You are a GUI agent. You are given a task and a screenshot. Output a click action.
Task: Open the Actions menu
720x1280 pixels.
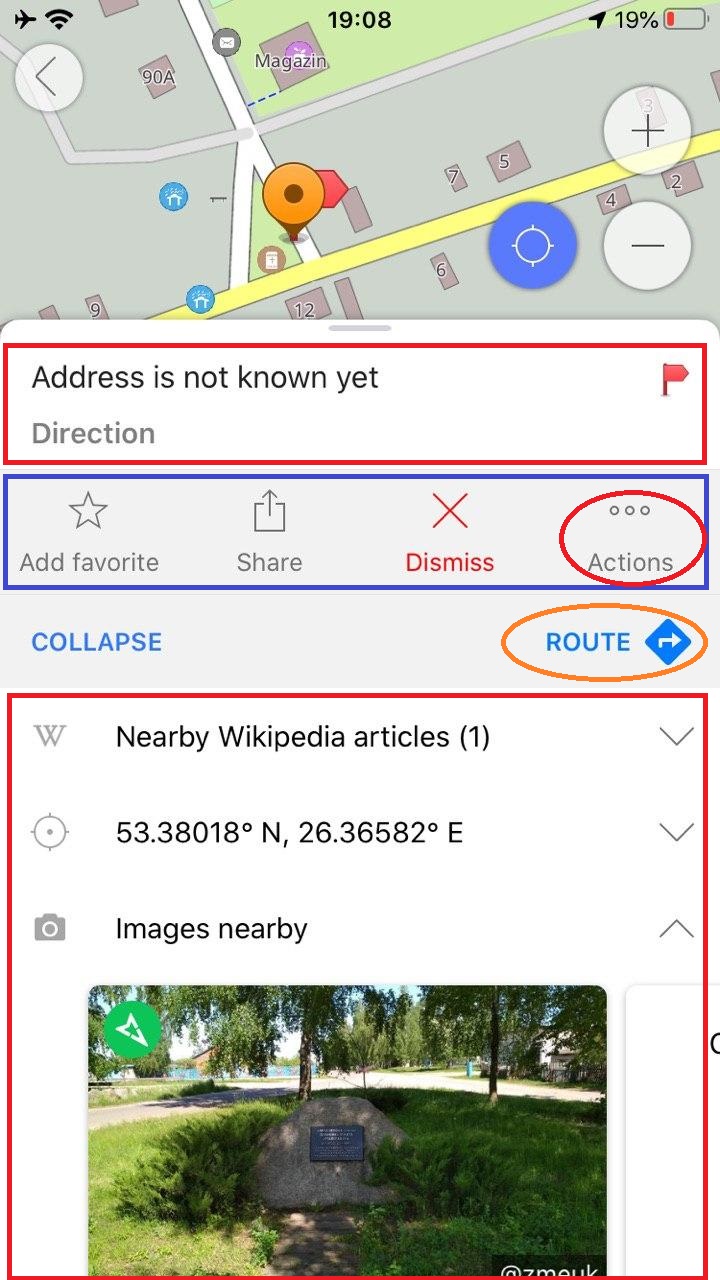(x=630, y=535)
